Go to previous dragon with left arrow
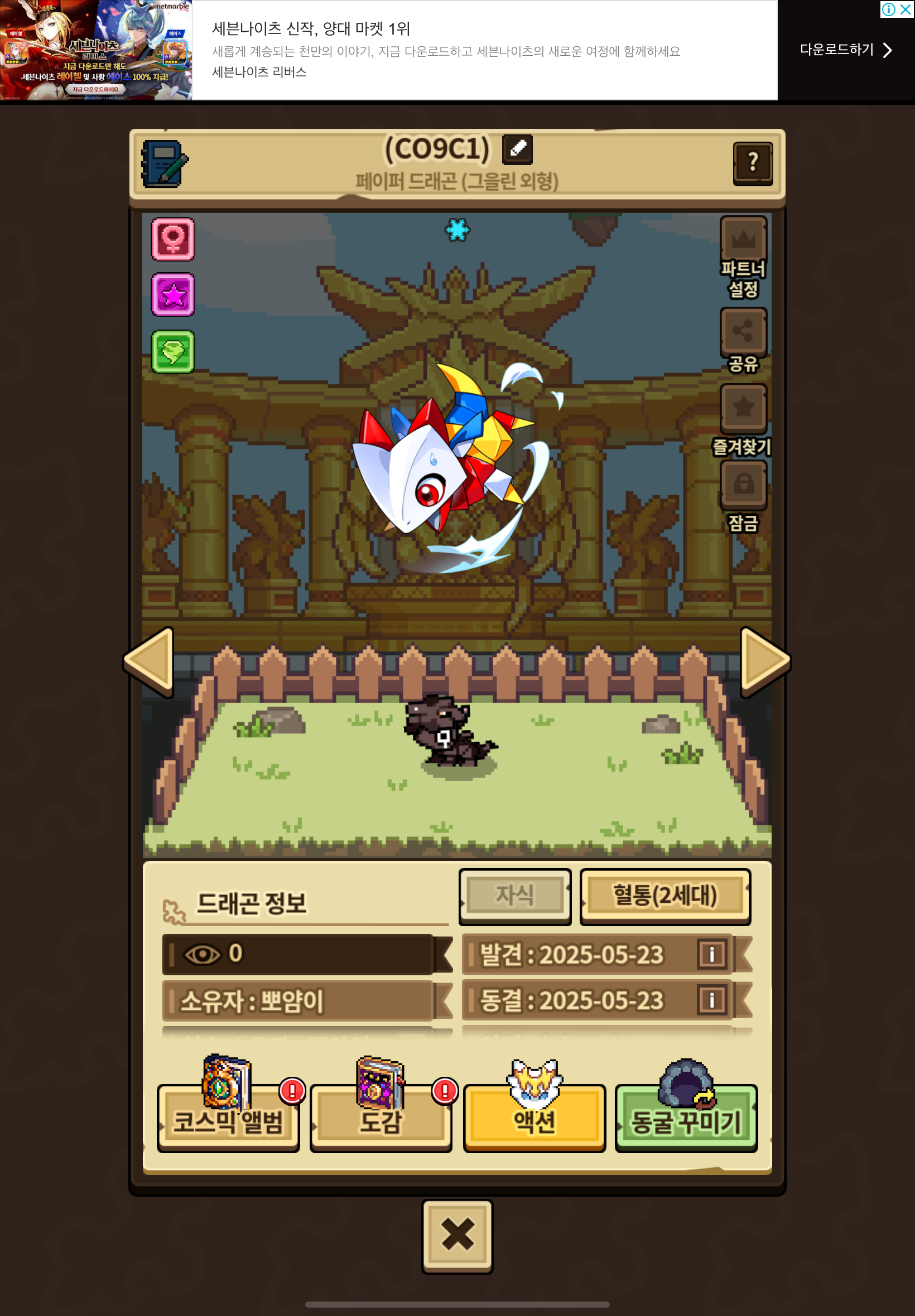The image size is (915, 1316). pyautogui.click(x=150, y=662)
